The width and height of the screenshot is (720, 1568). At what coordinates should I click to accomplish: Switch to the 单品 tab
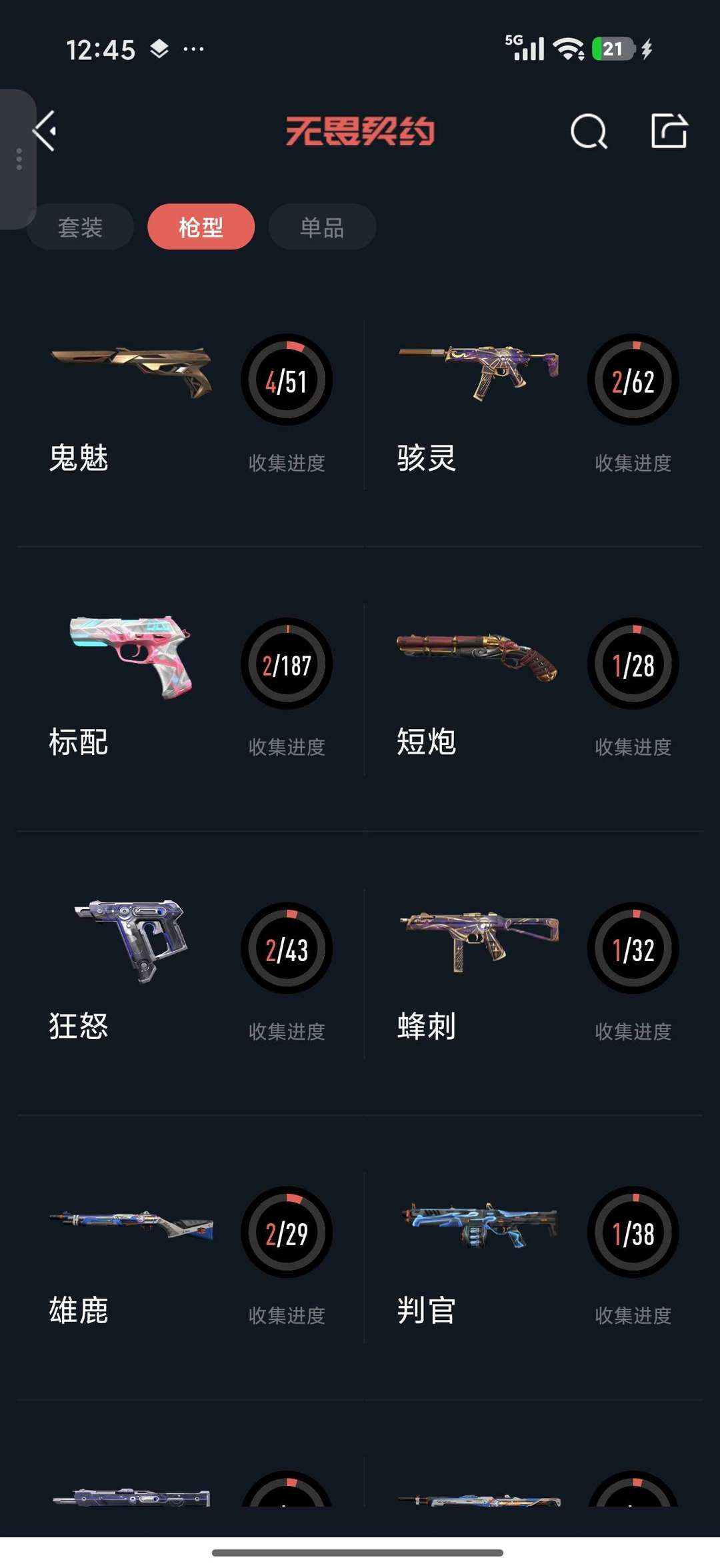[322, 227]
